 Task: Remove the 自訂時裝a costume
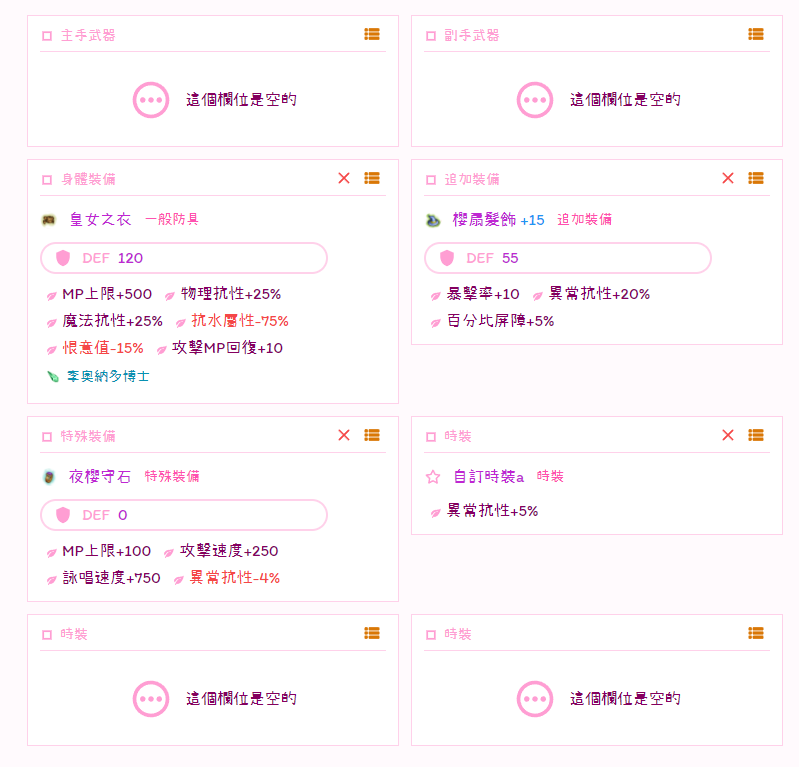tap(728, 435)
